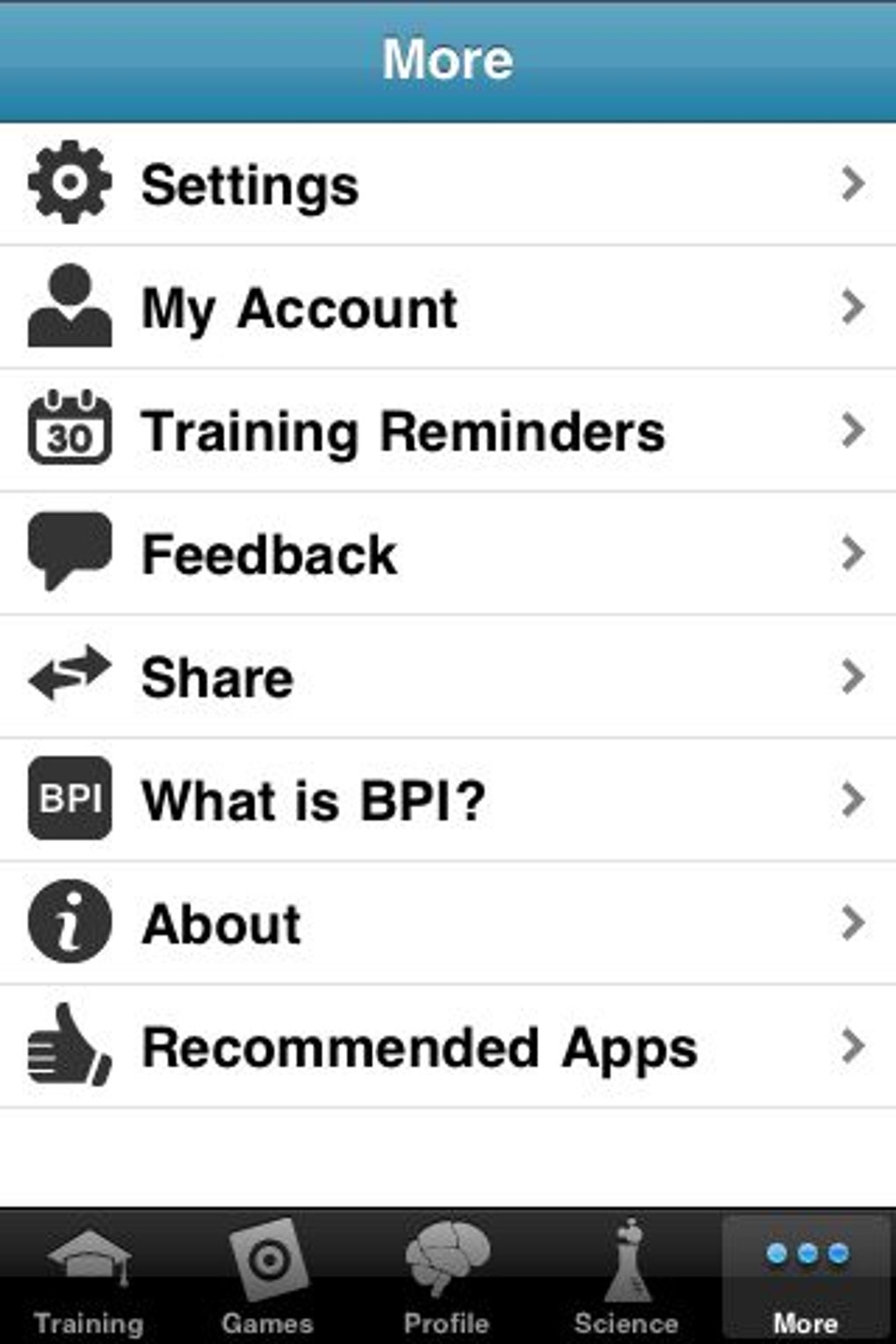Select the Feedback option

click(x=448, y=553)
